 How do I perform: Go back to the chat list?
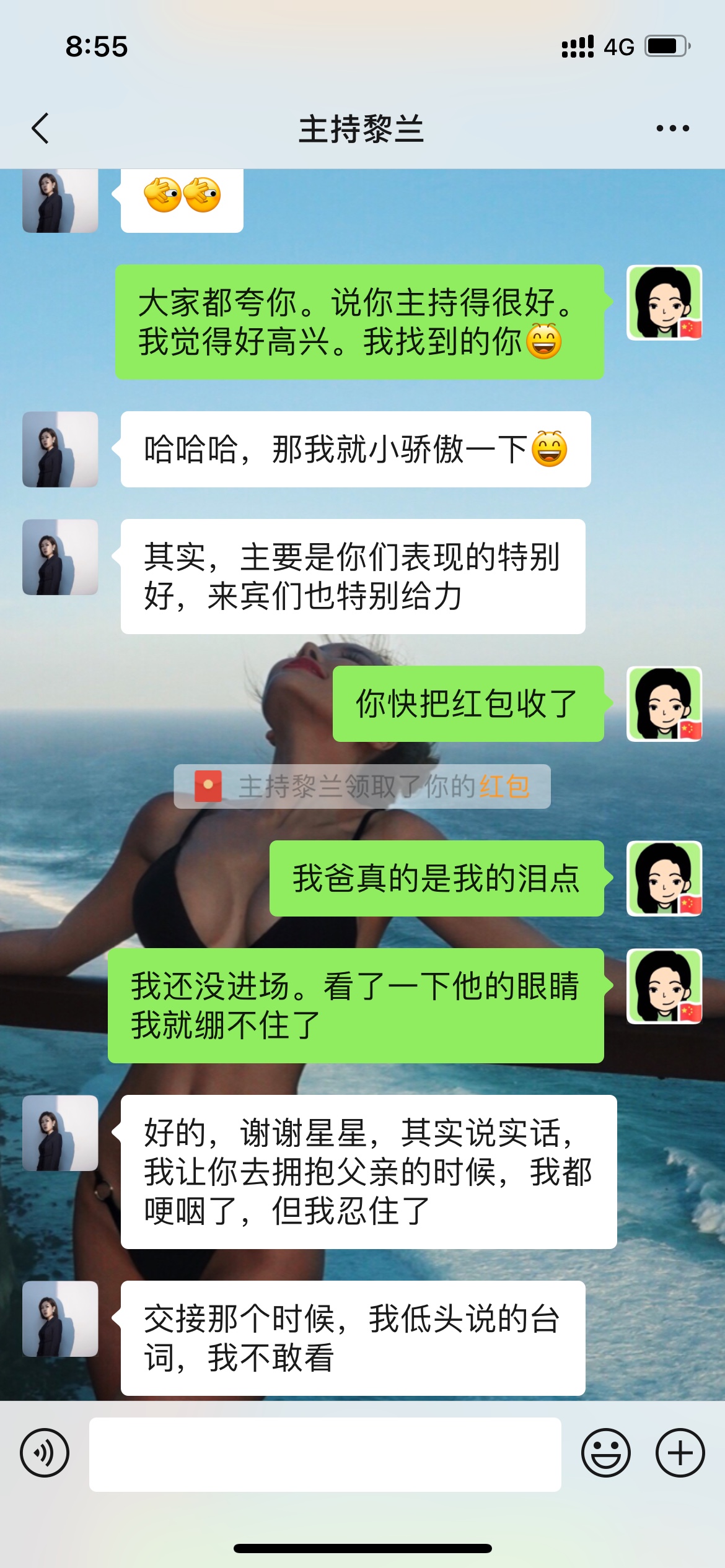pyautogui.click(x=40, y=128)
